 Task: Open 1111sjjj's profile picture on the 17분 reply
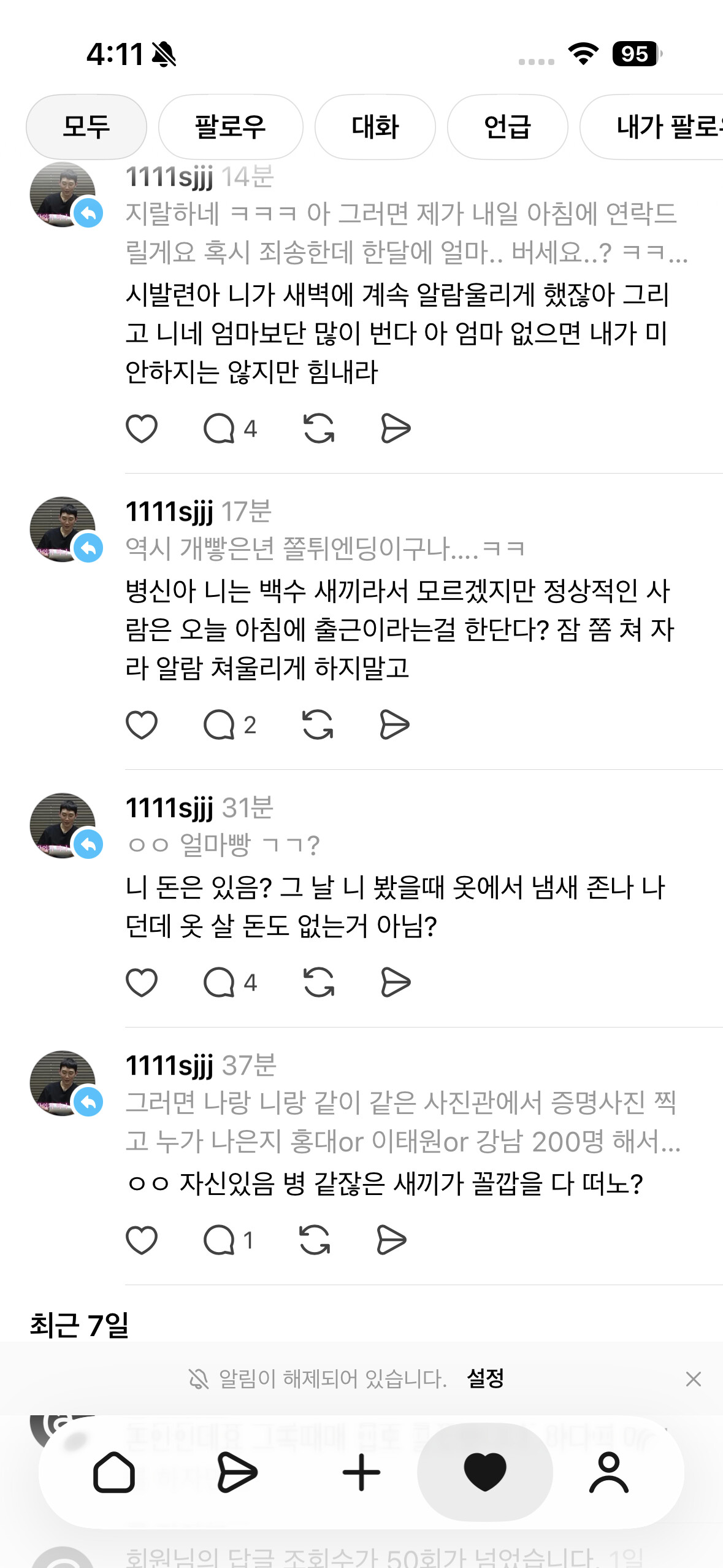[63, 529]
